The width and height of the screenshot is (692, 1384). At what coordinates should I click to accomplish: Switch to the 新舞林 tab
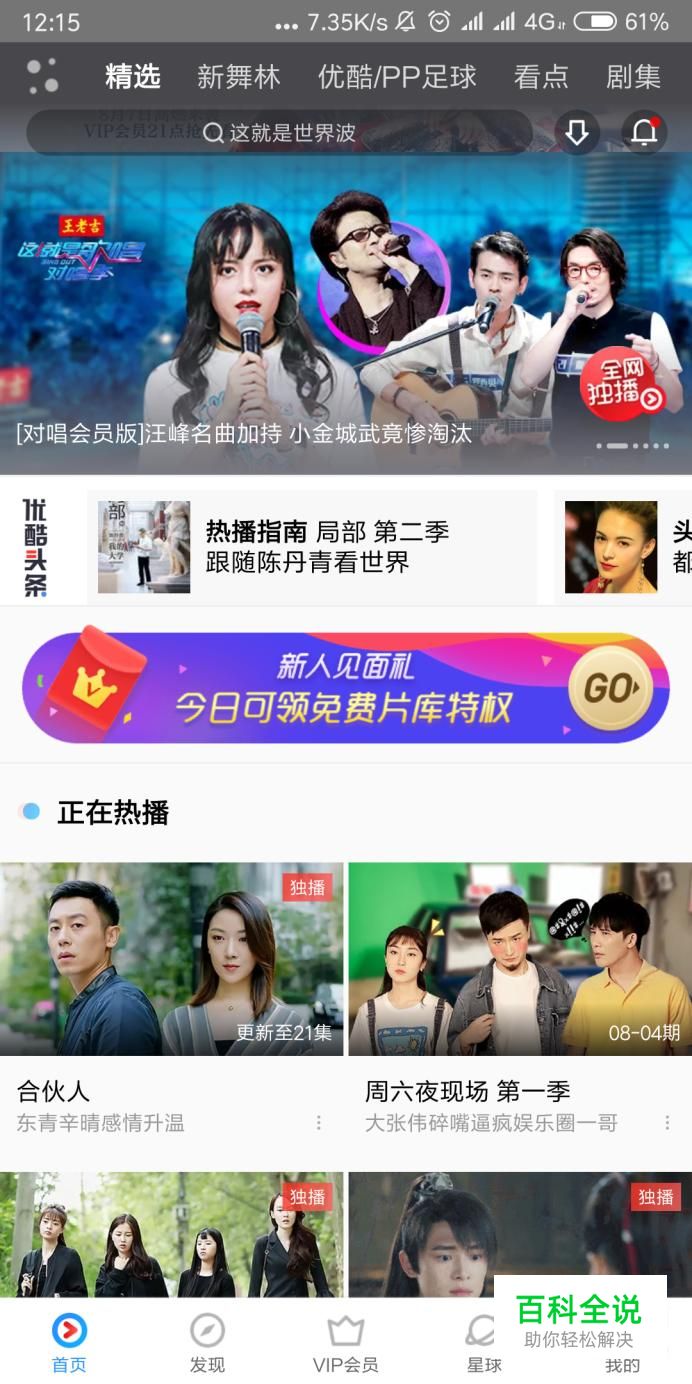pos(238,77)
